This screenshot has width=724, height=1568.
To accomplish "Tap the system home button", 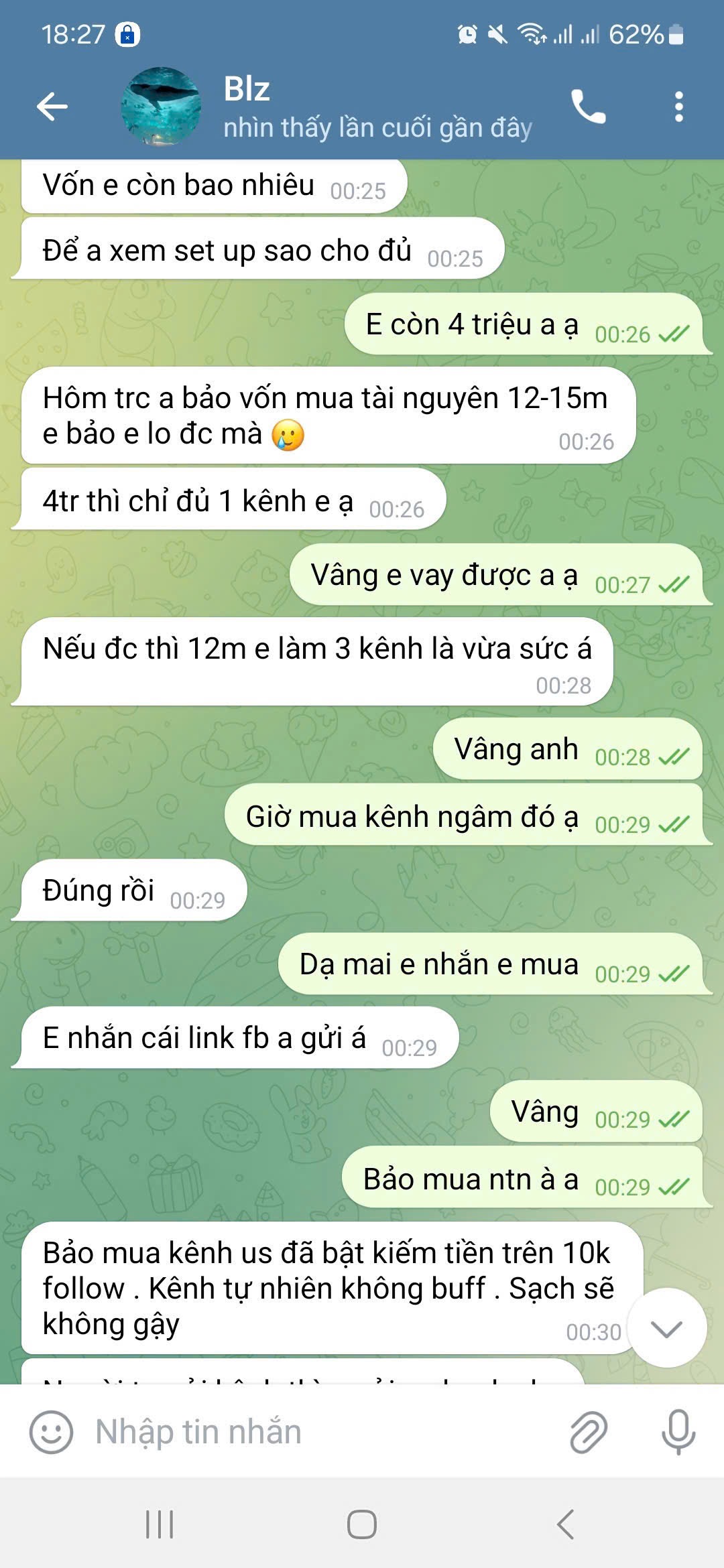I will tap(361, 1524).
